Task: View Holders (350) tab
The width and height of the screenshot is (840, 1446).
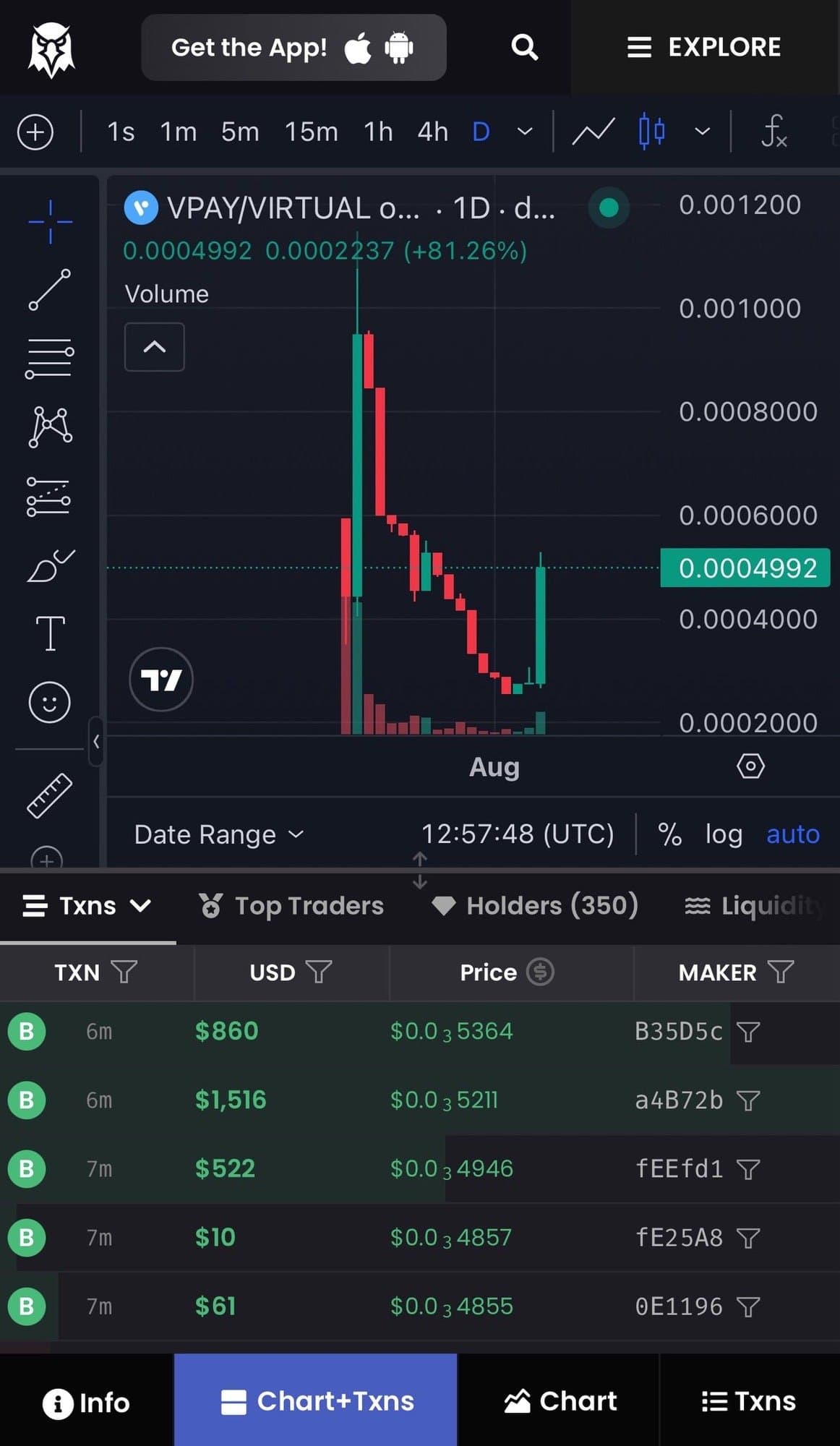Action: [534, 905]
